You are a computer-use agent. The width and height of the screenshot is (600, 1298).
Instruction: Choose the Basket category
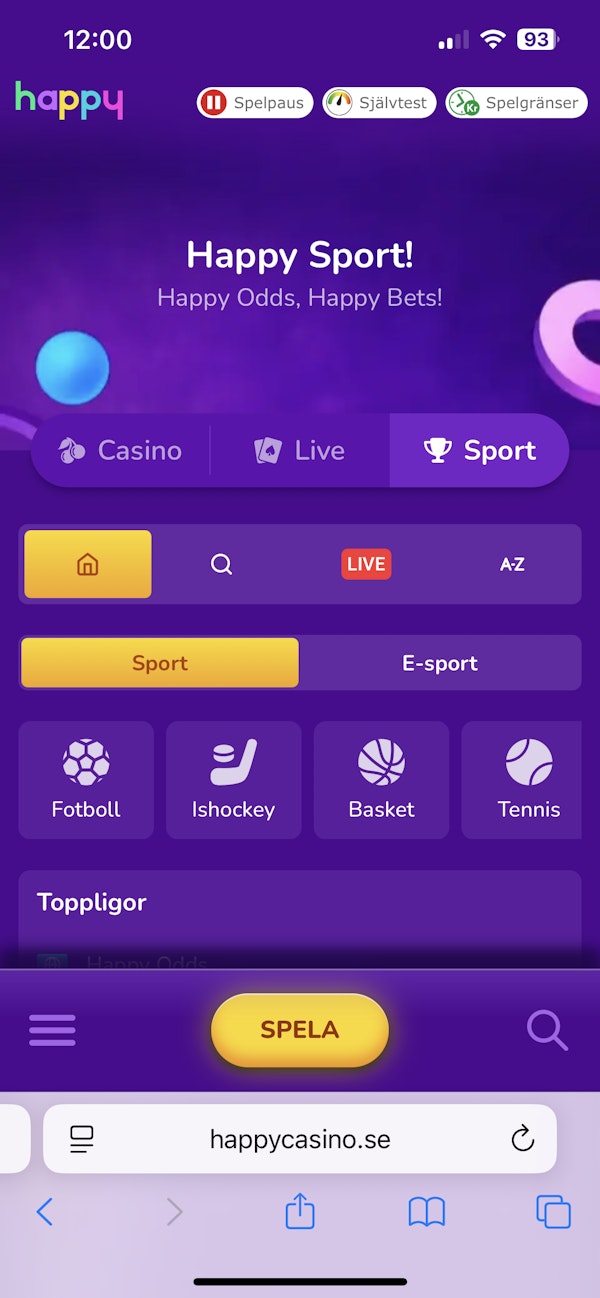point(381,780)
